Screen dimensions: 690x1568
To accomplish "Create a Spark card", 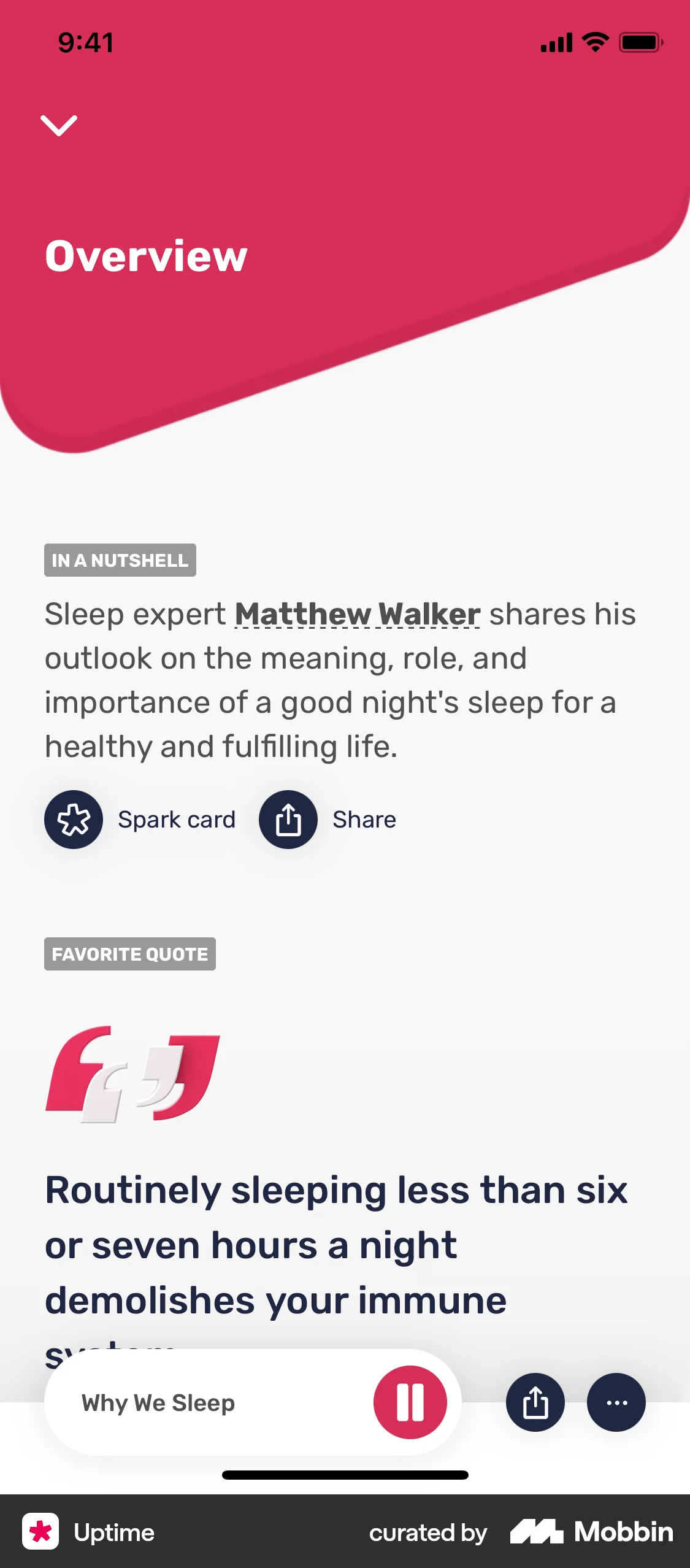I will click(x=74, y=820).
